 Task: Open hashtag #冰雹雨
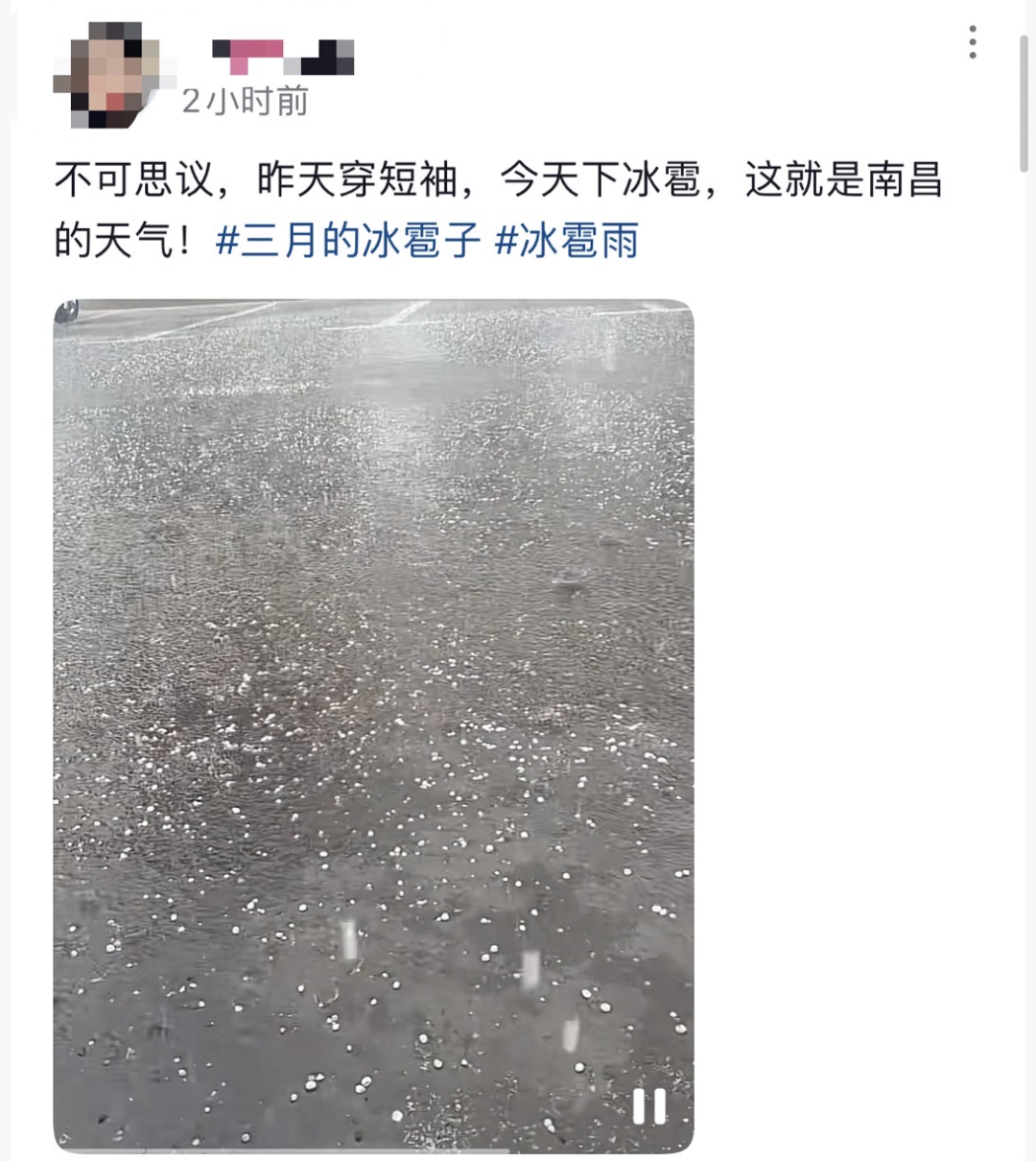point(566,241)
